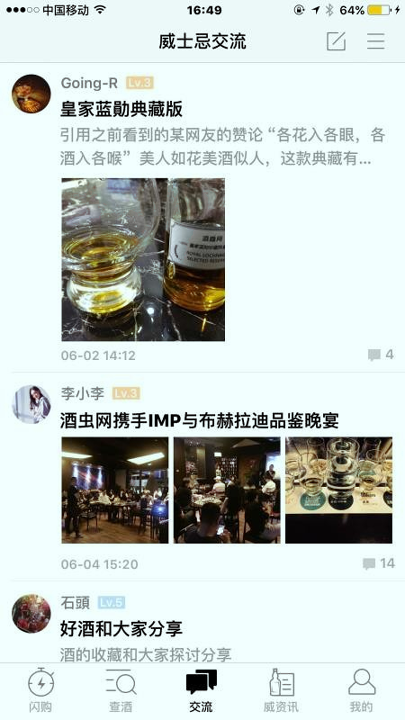Open the hamburger menu
The width and height of the screenshot is (405, 720).
point(376,41)
